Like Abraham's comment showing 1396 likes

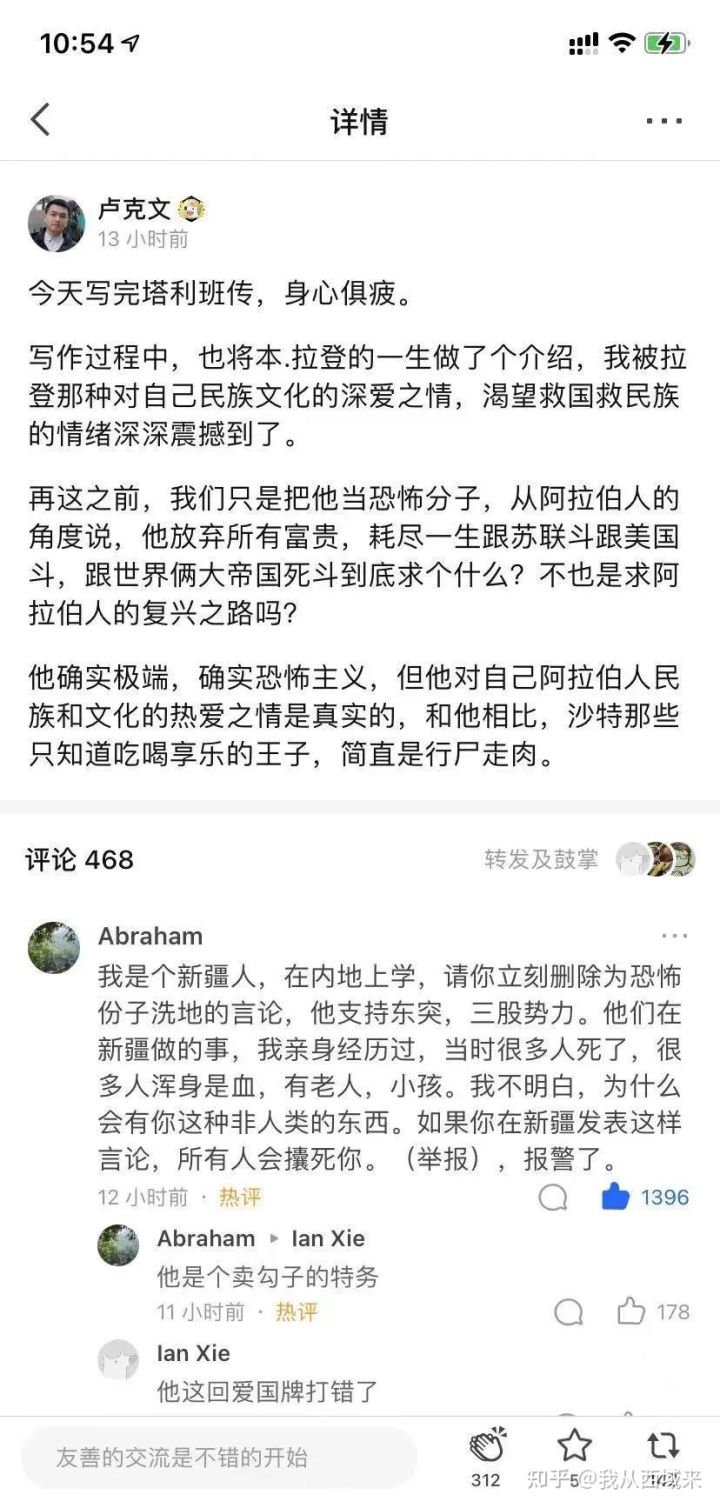point(617,1197)
